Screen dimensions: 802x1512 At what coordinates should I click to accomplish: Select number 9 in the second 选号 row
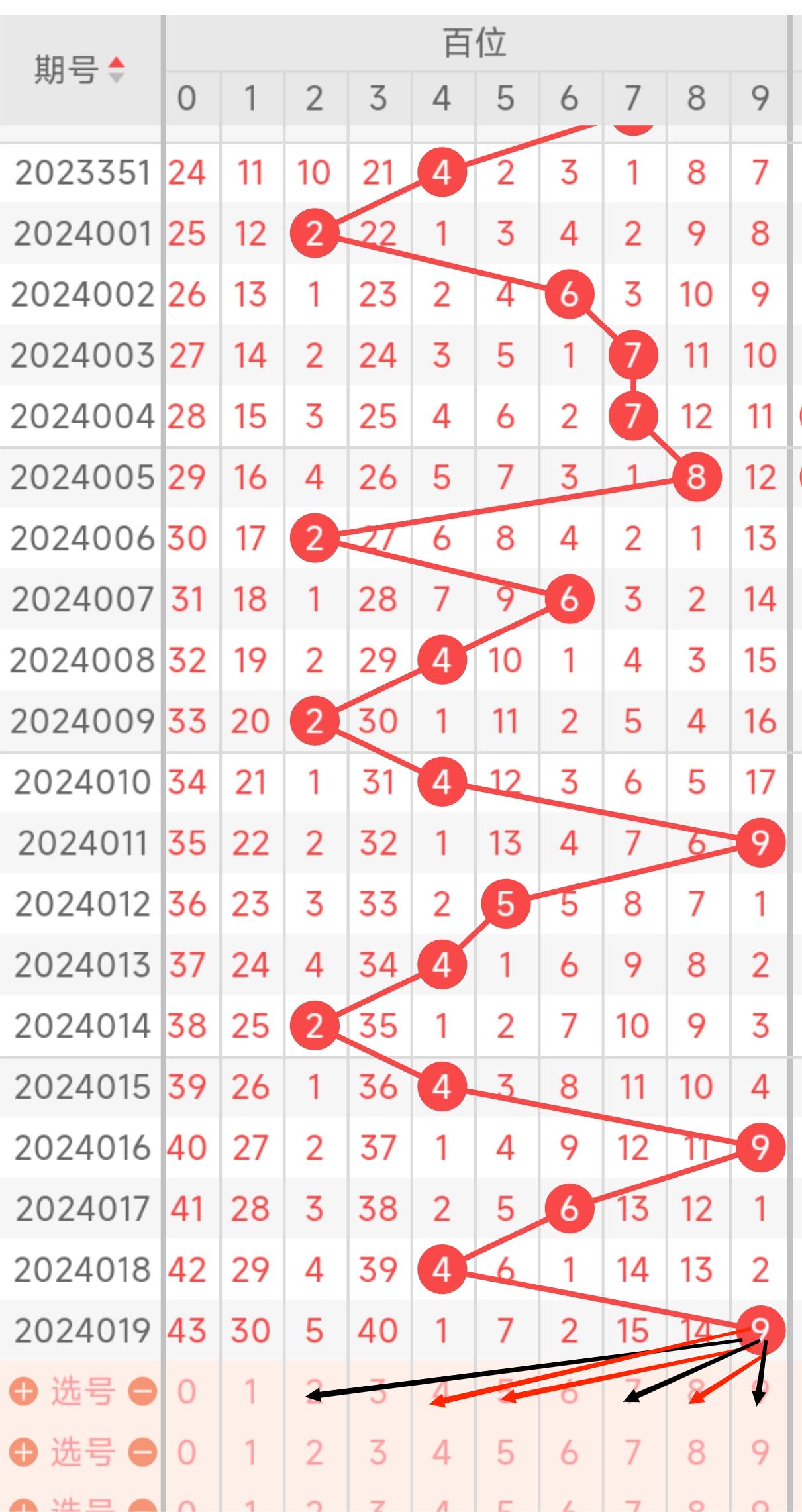click(x=760, y=1452)
